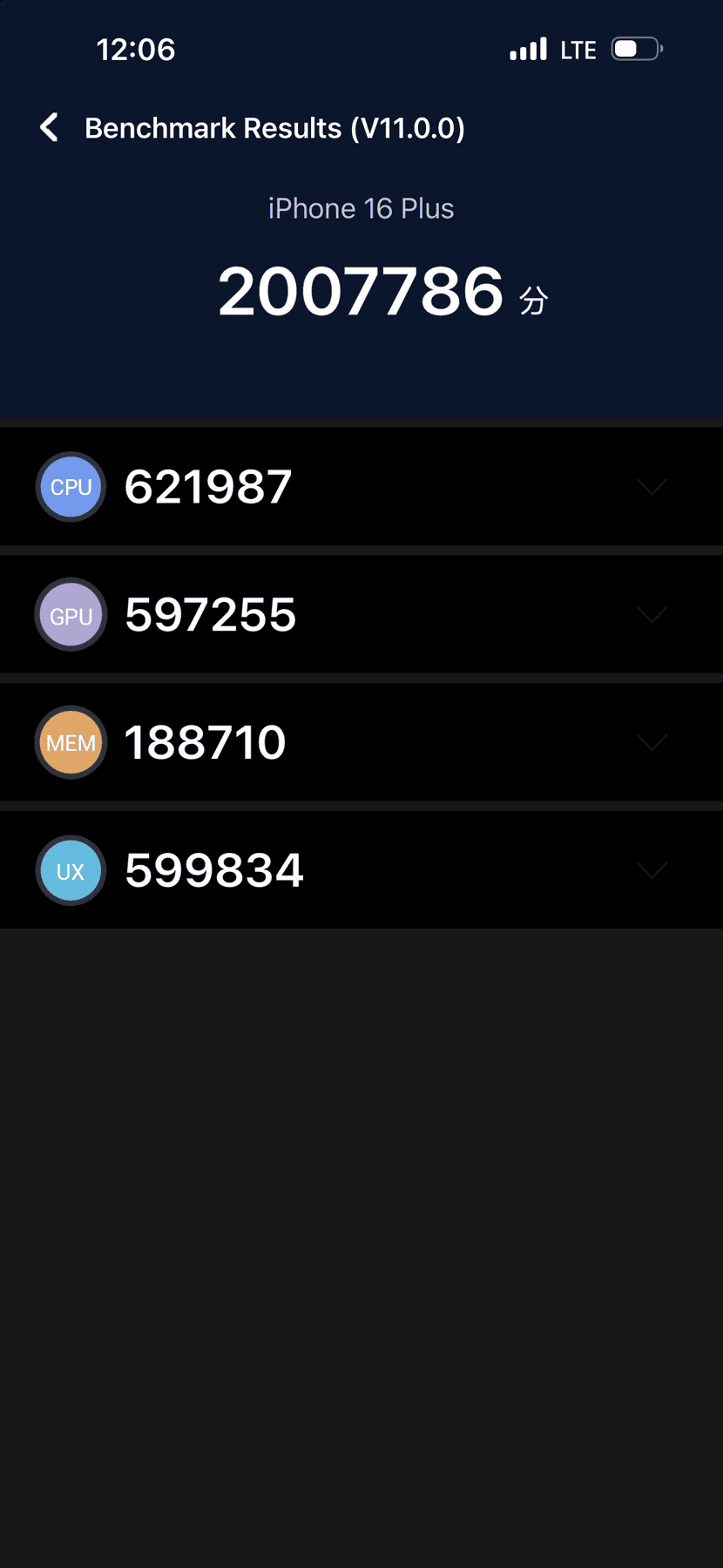The width and height of the screenshot is (723, 1568).
Task: Go back from Benchmark Results
Action: [x=50, y=127]
